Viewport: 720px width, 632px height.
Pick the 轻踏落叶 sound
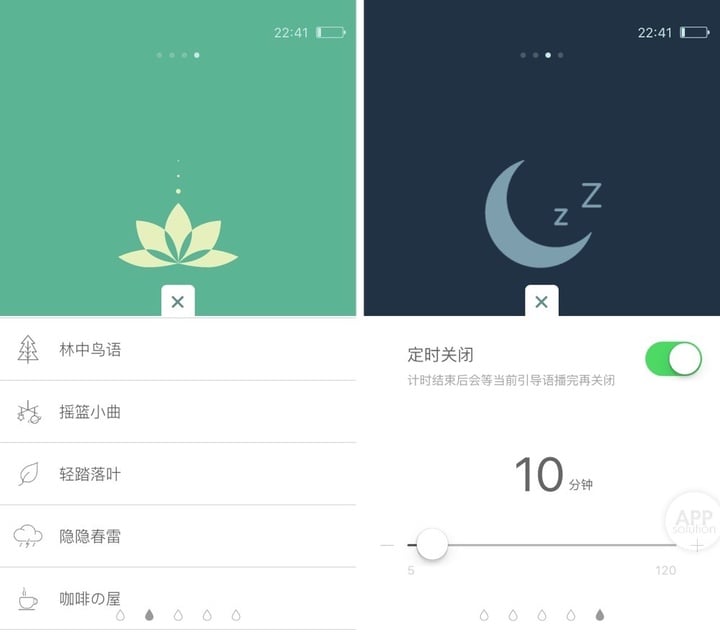pyautogui.click(x=90, y=474)
